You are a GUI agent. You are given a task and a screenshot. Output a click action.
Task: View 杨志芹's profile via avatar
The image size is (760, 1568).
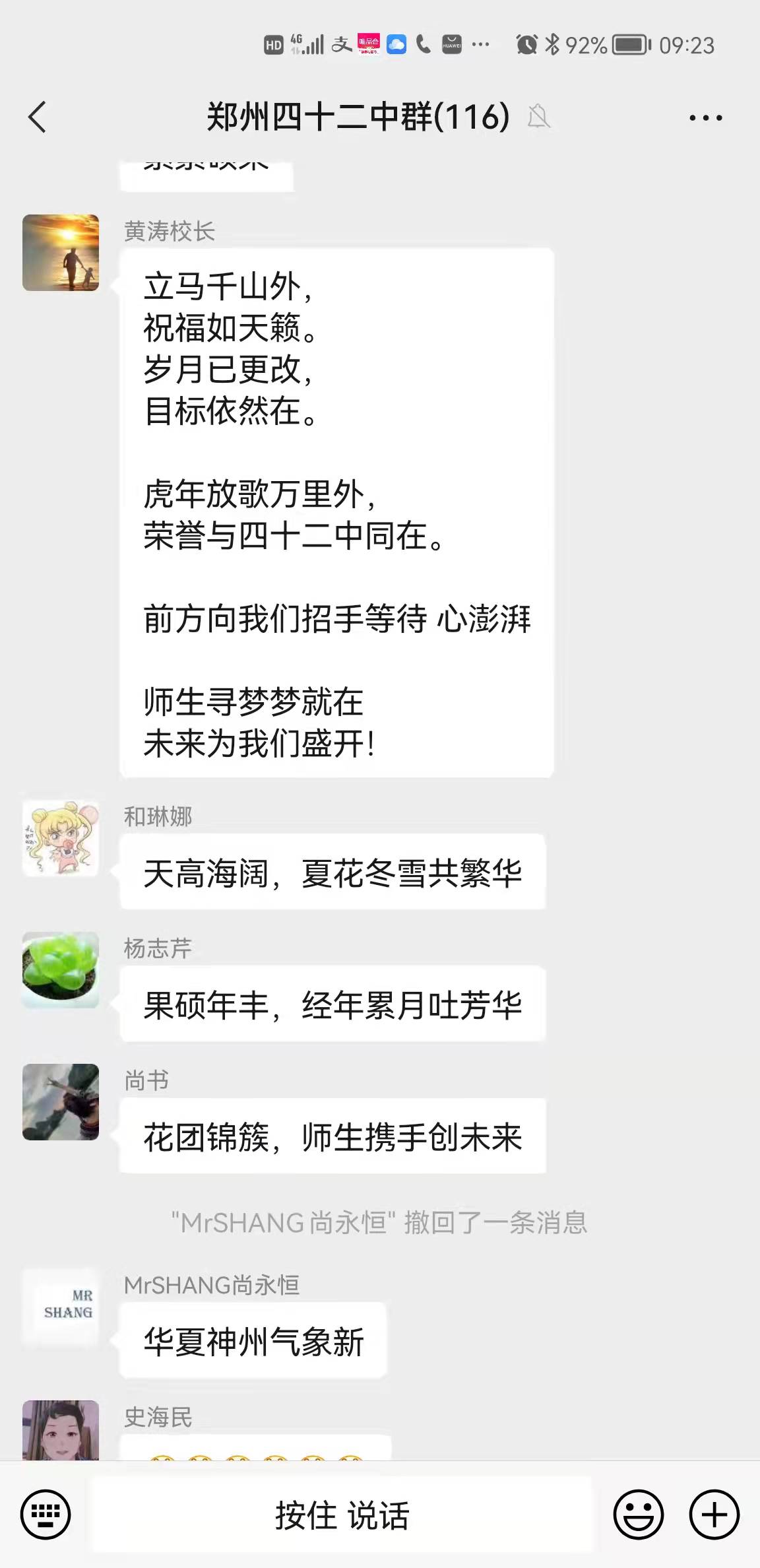[61, 969]
